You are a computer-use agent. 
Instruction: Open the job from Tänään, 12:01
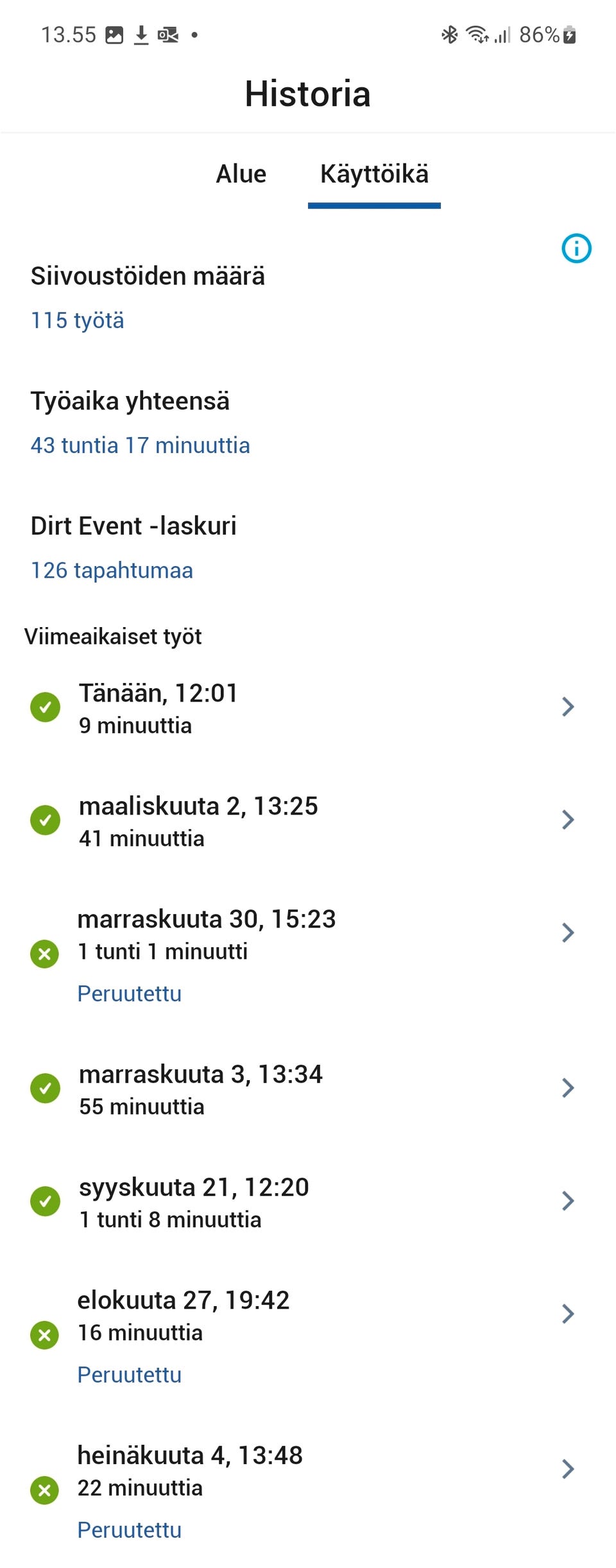[x=308, y=708]
